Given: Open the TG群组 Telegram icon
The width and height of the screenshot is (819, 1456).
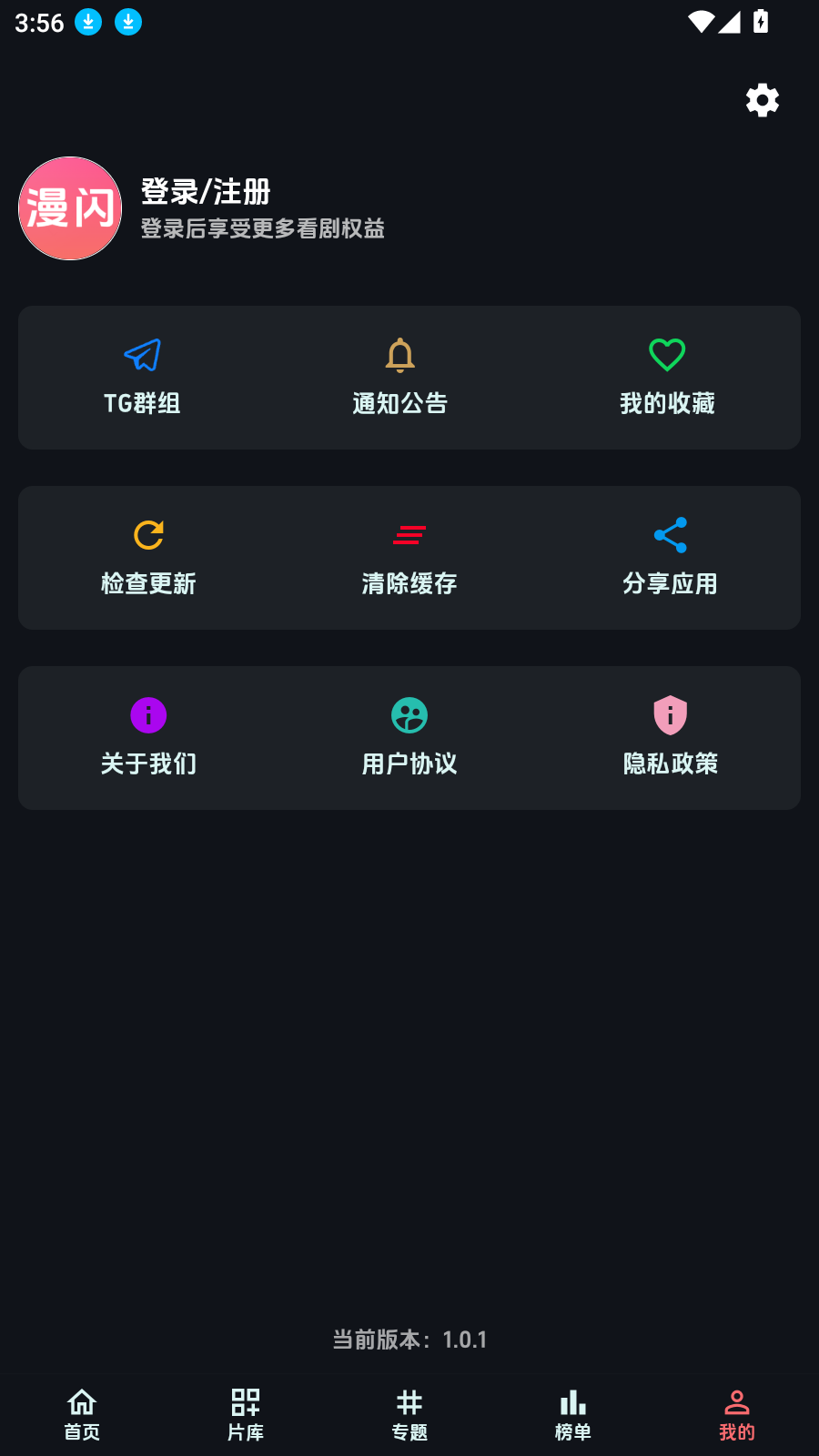Looking at the screenshot, I should click(x=141, y=355).
